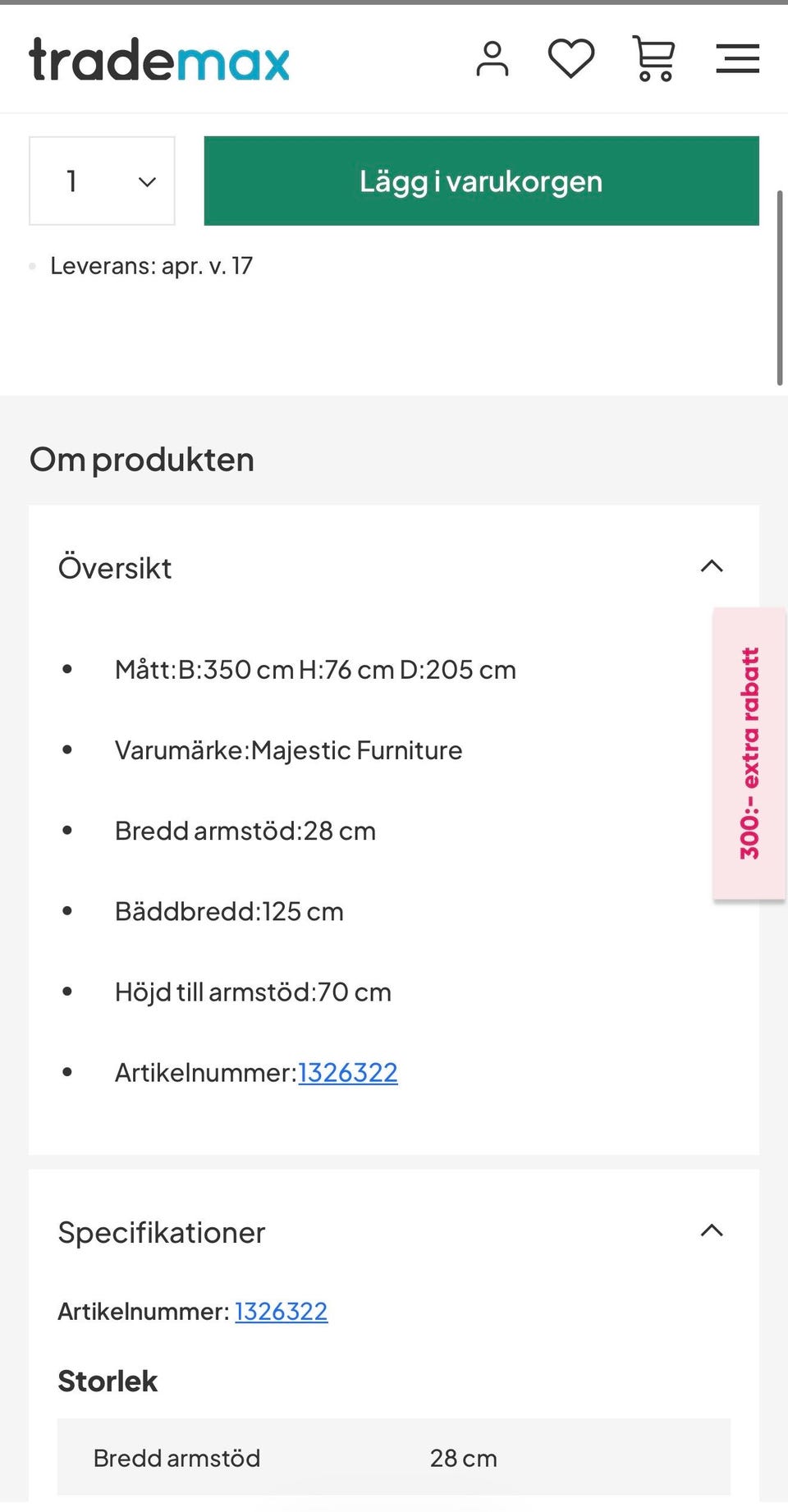Image resolution: width=788 pixels, height=1512 pixels.
Task: Click the Storlek heading
Action: (x=106, y=1380)
